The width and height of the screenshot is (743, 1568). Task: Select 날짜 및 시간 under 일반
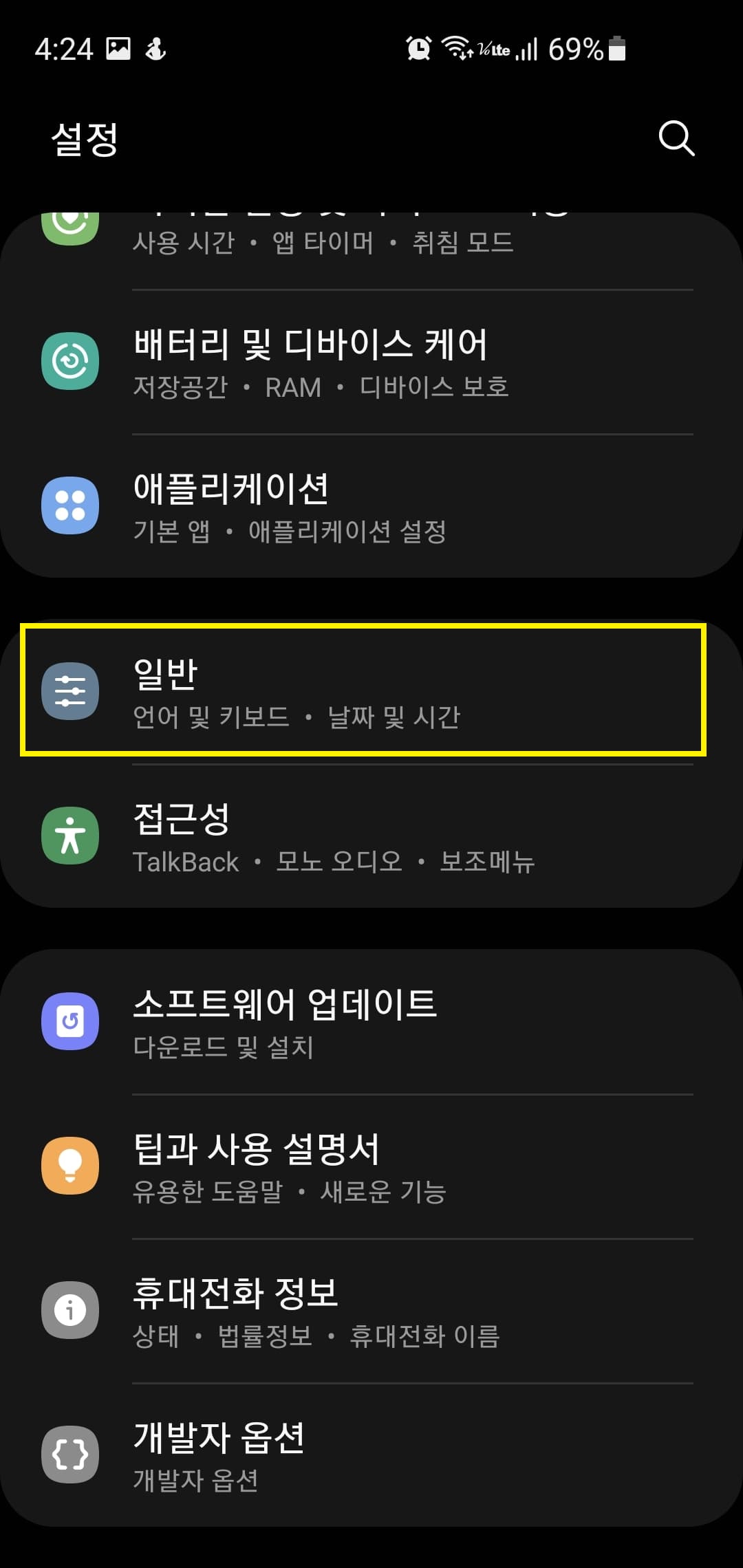tap(394, 717)
